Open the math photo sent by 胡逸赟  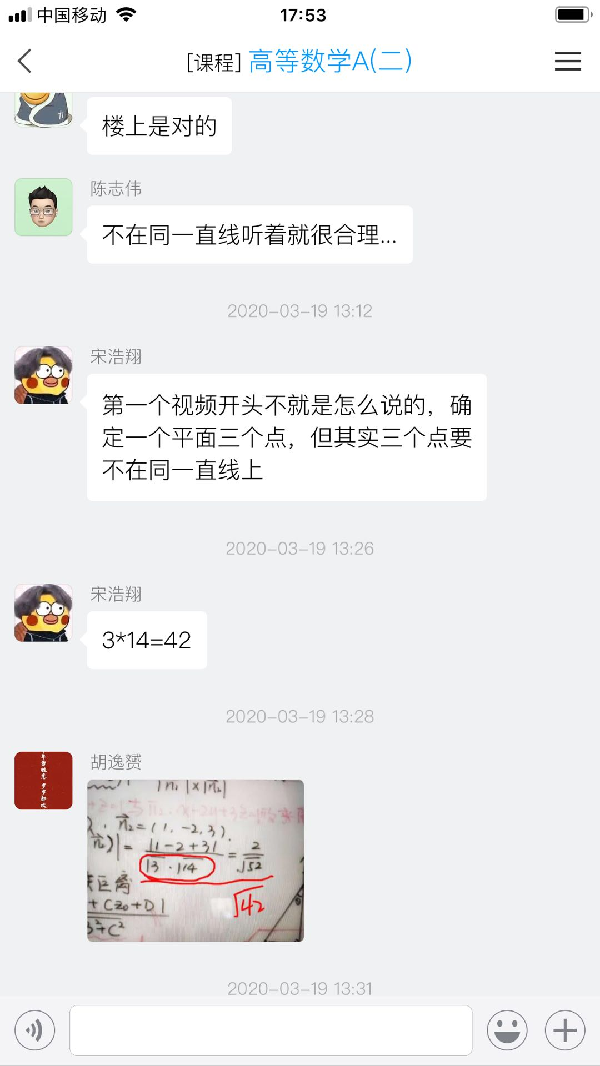click(195, 860)
